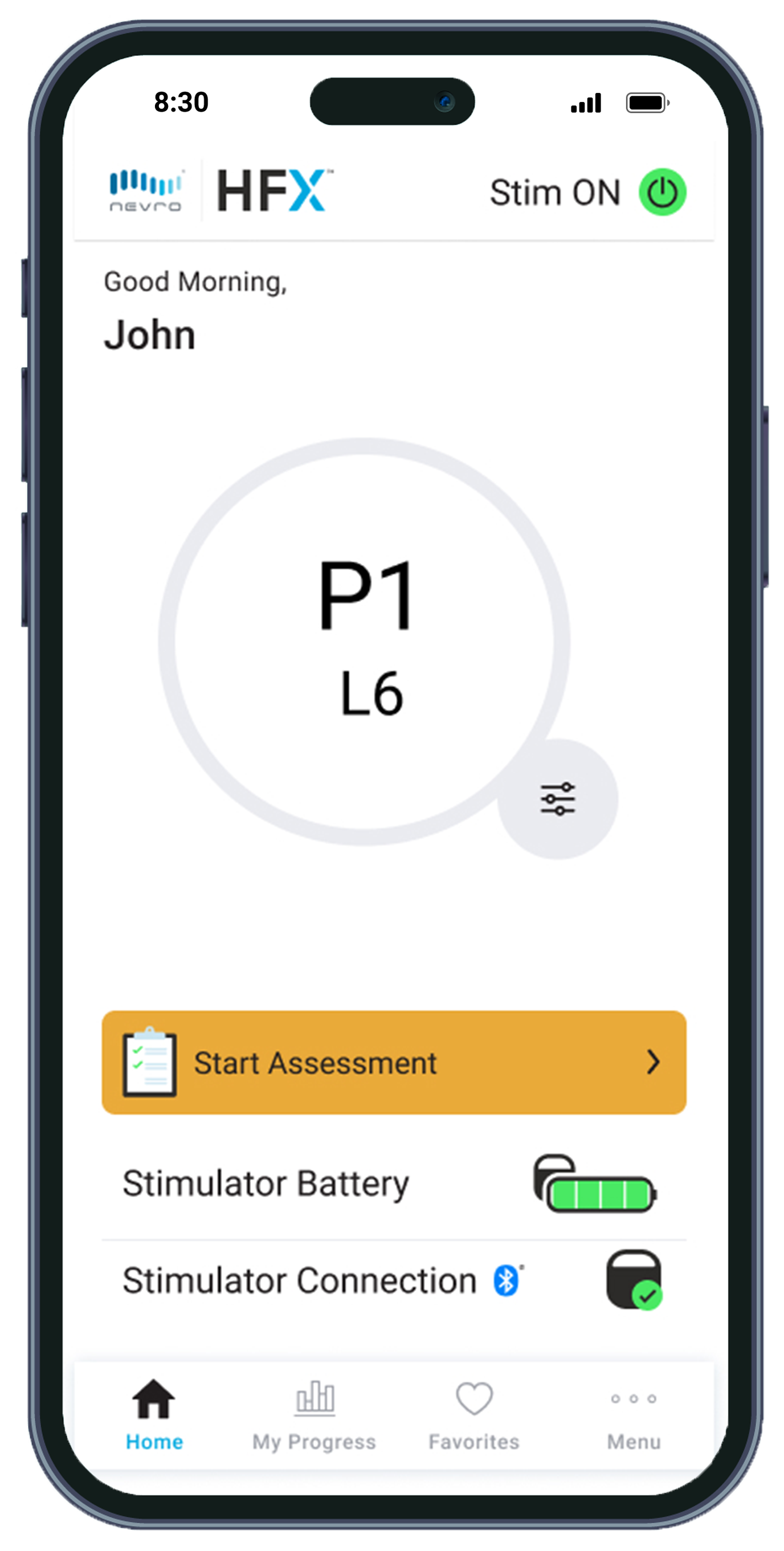
Task: Toggle the Stim ON power button
Action: (x=661, y=192)
